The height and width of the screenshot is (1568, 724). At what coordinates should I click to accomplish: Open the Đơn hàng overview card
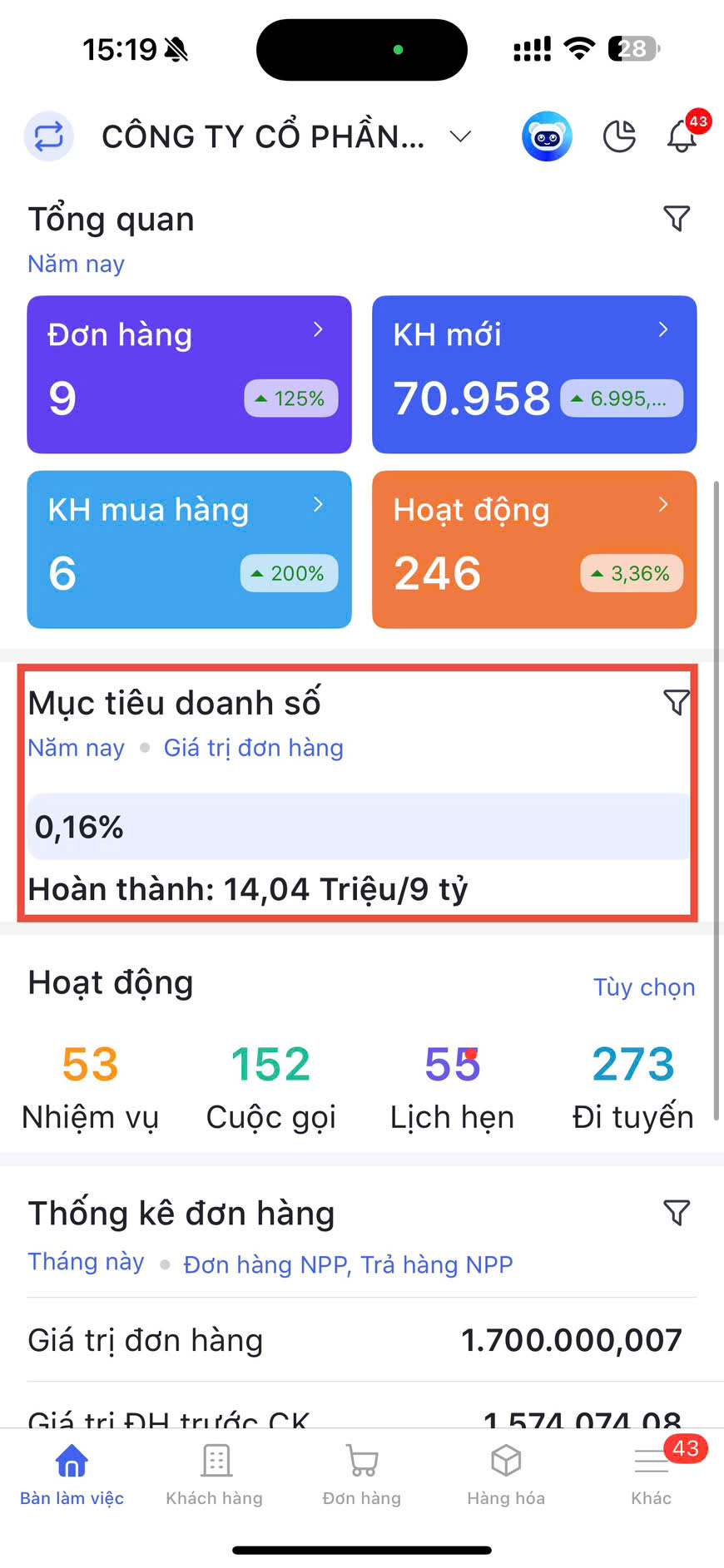pyautogui.click(x=189, y=374)
